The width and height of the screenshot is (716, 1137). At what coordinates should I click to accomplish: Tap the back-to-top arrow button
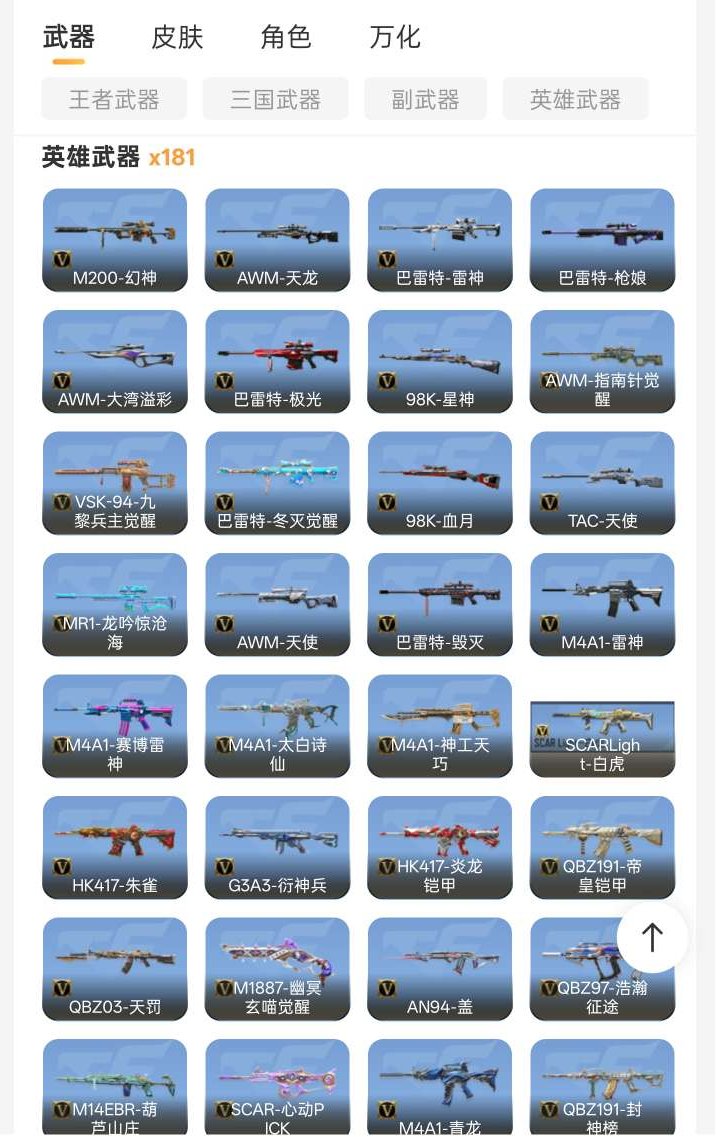[652, 937]
